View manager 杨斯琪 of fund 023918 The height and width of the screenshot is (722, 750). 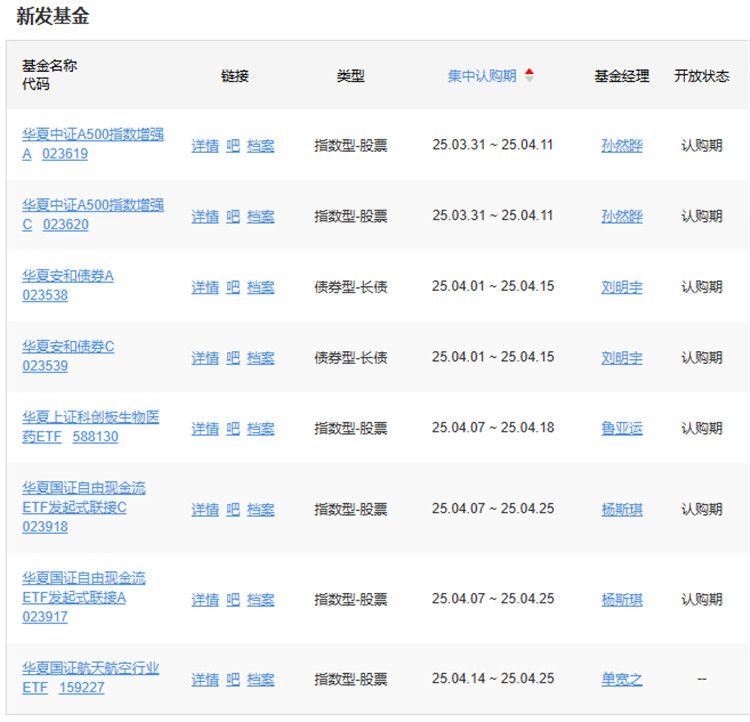pyautogui.click(x=621, y=509)
